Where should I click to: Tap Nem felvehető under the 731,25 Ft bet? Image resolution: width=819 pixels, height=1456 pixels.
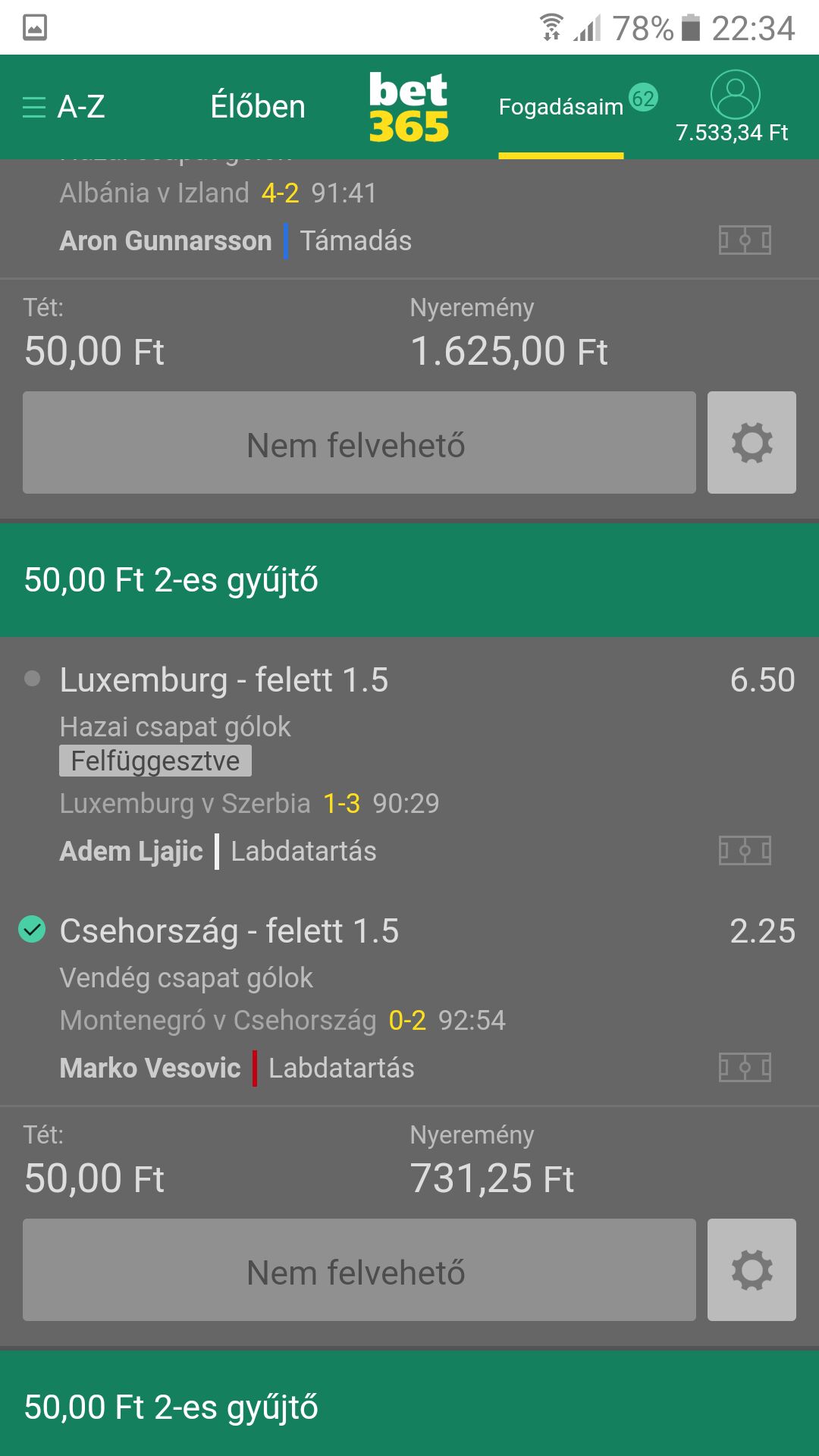click(359, 1270)
